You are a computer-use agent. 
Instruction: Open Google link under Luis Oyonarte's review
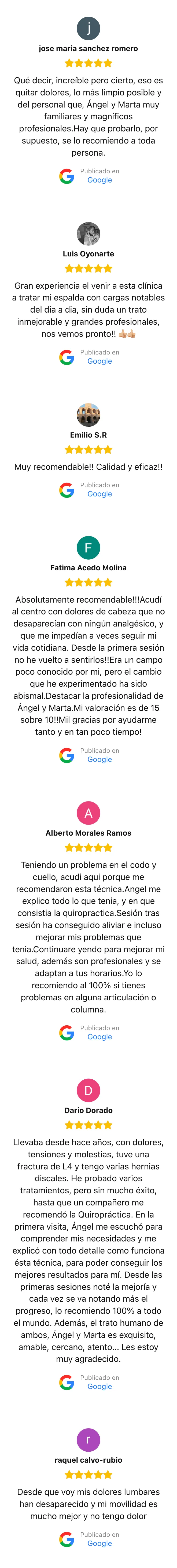(x=99, y=361)
